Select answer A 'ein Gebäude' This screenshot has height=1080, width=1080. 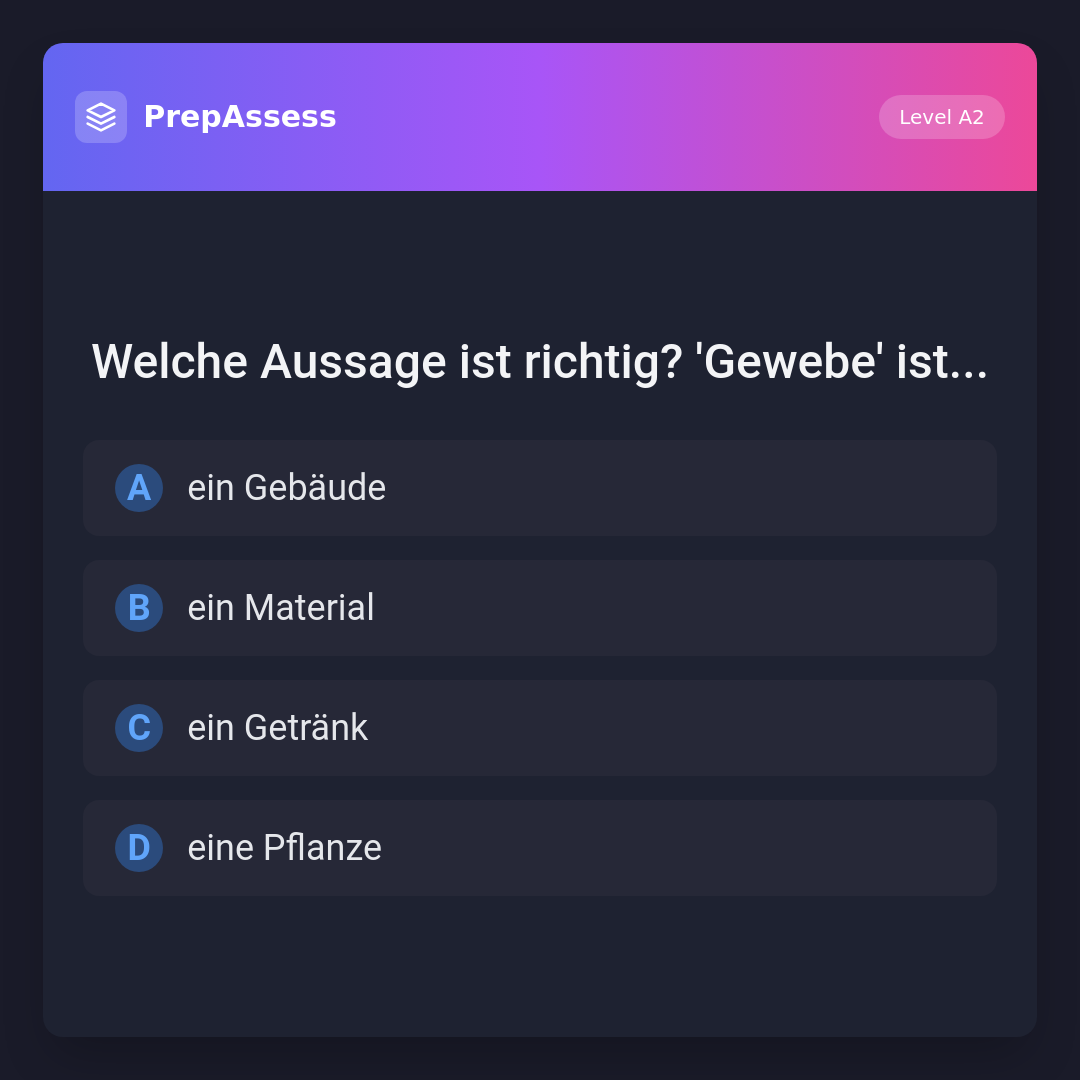pos(540,488)
